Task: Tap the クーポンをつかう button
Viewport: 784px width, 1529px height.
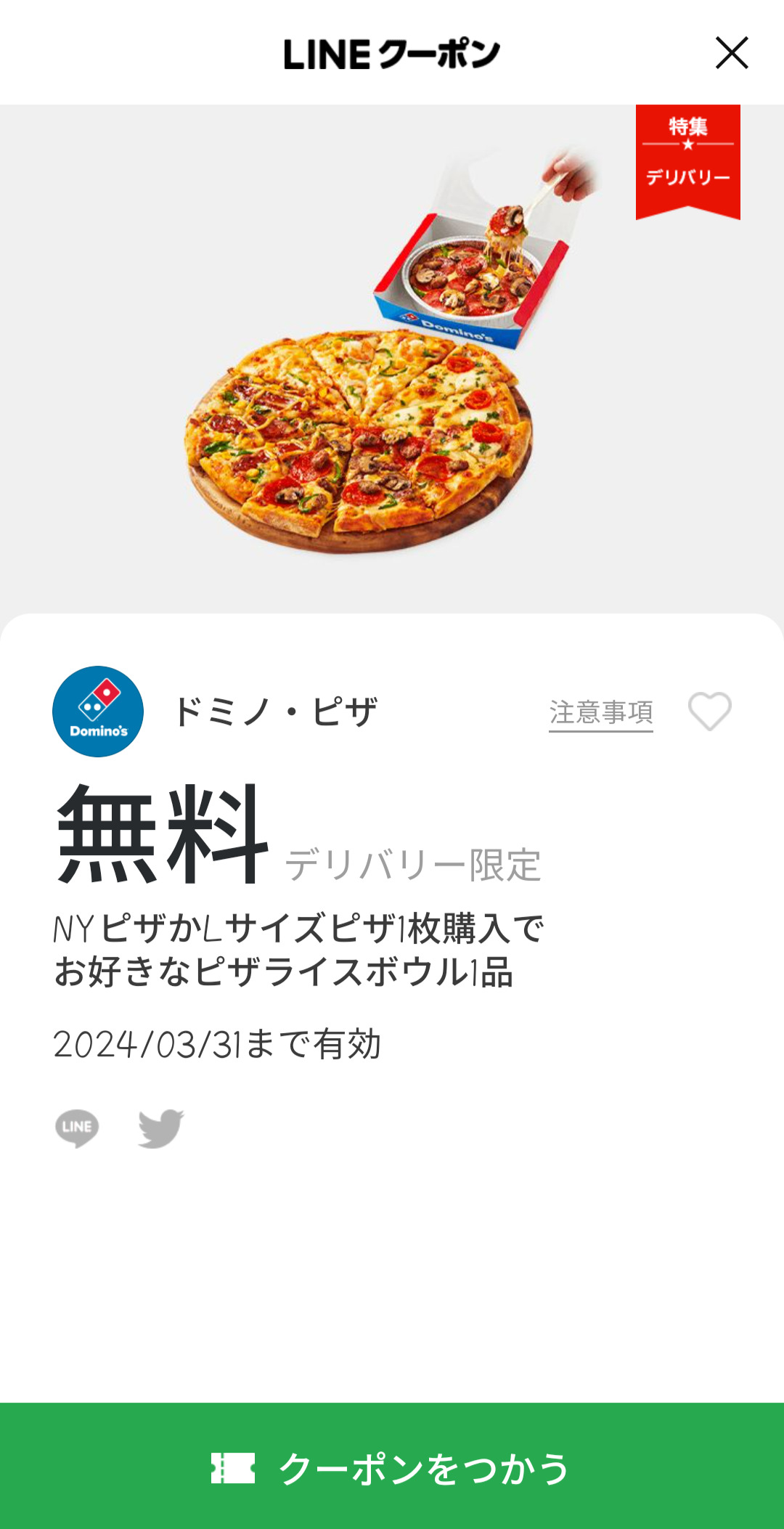Action: point(392,1467)
